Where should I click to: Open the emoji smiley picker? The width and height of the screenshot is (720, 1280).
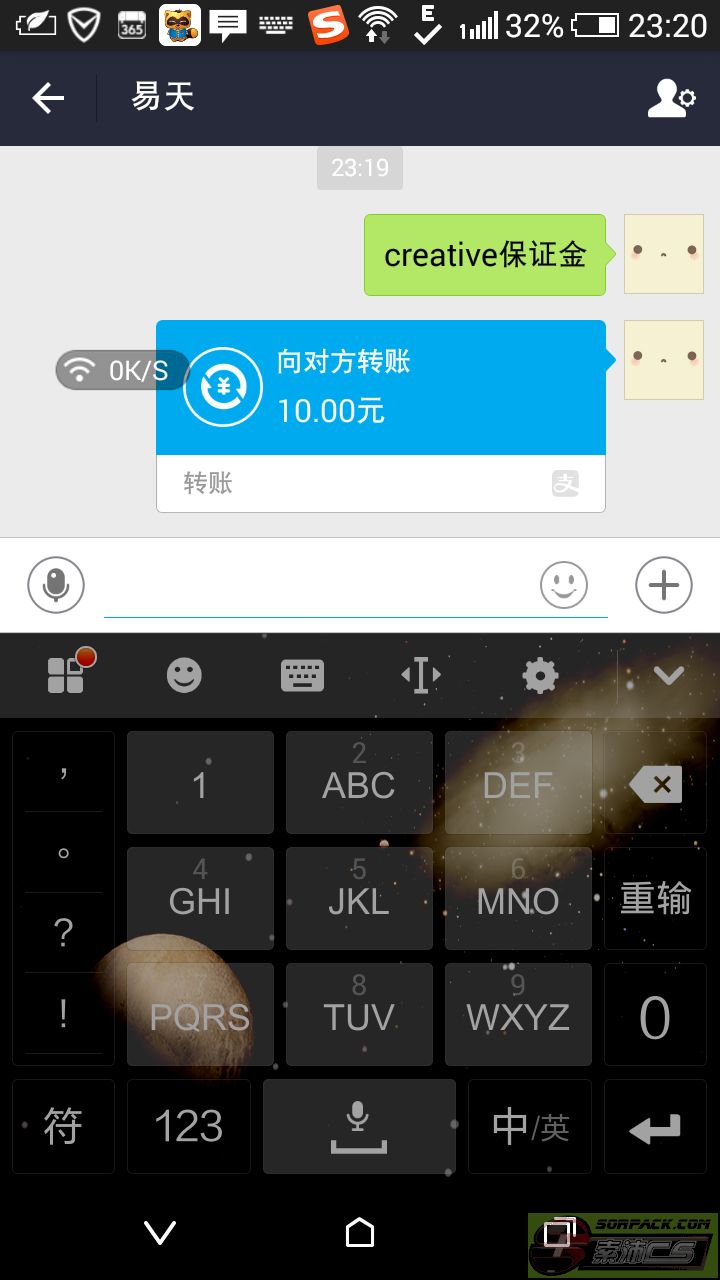click(x=564, y=585)
